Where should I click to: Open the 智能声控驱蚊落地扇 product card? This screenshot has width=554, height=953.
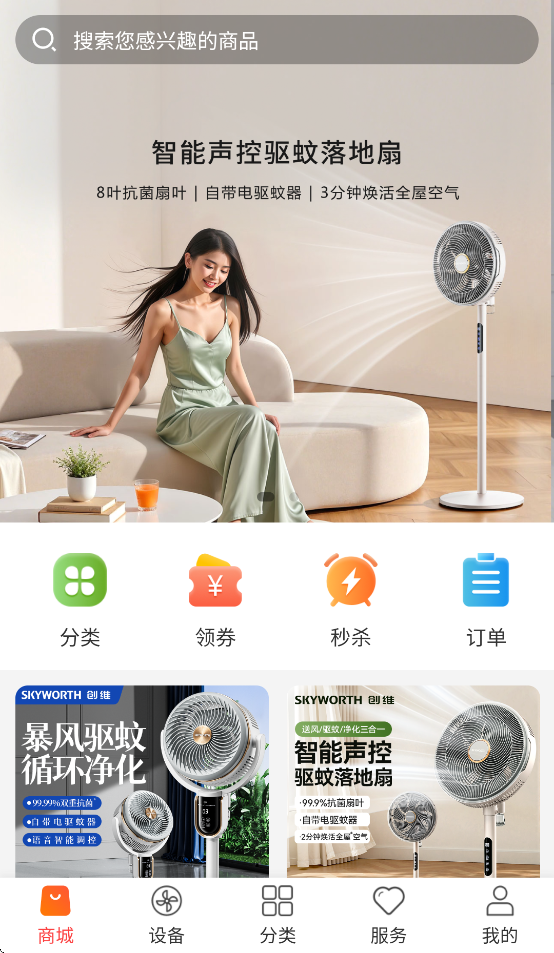[413, 781]
